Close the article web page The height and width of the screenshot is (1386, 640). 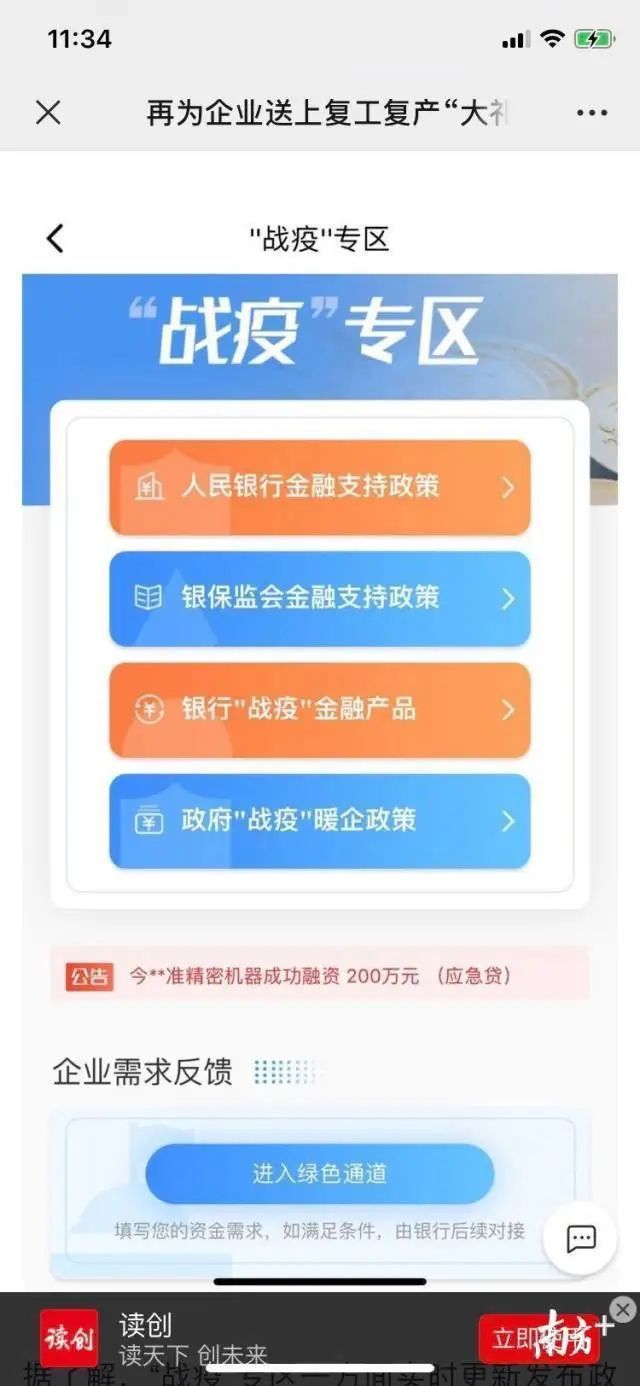pos(48,112)
